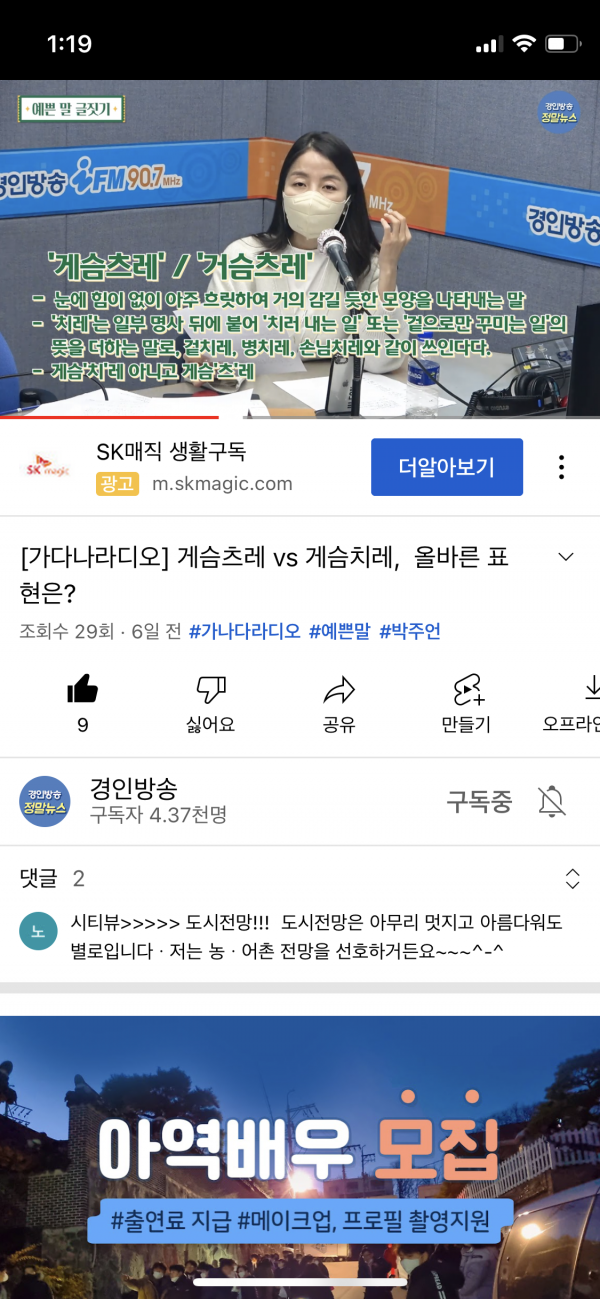The width and height of the screenshot is (600, 1299).
Task: Open the SK매직 ad overflow menu
Action: pyautogui.click(x=562, y=467)
